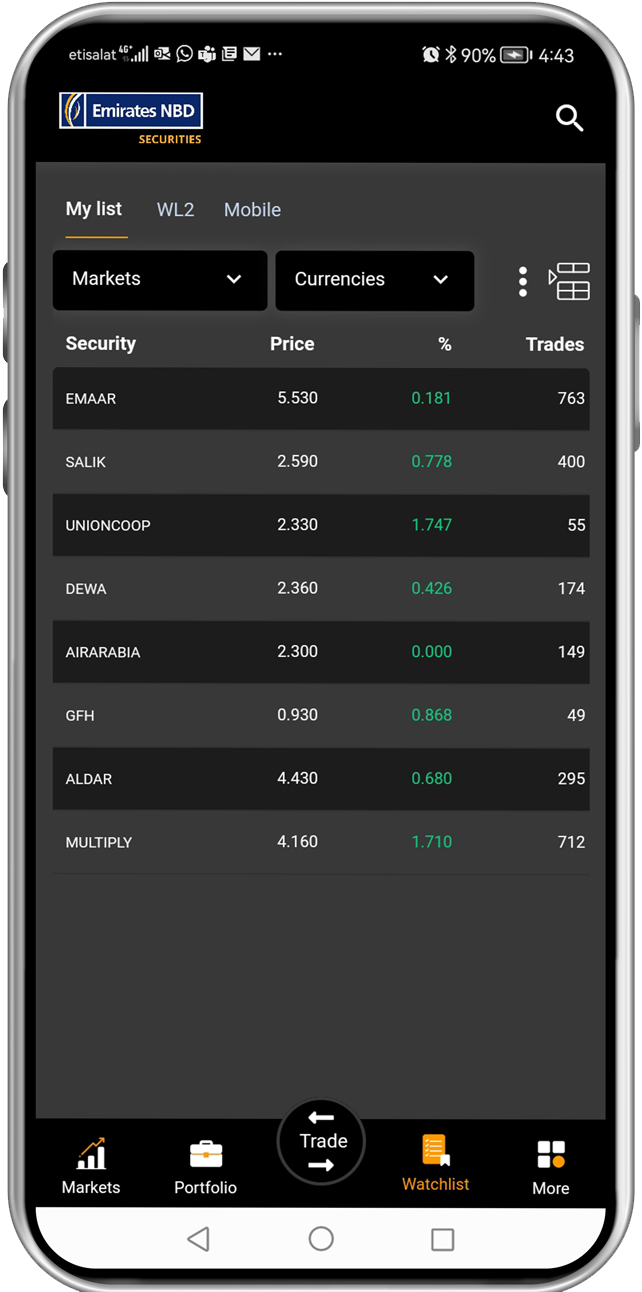Expand the Currencies dropdown
Image resolution: width=642 pixels, height=1292 pixels.
[374, 279]
